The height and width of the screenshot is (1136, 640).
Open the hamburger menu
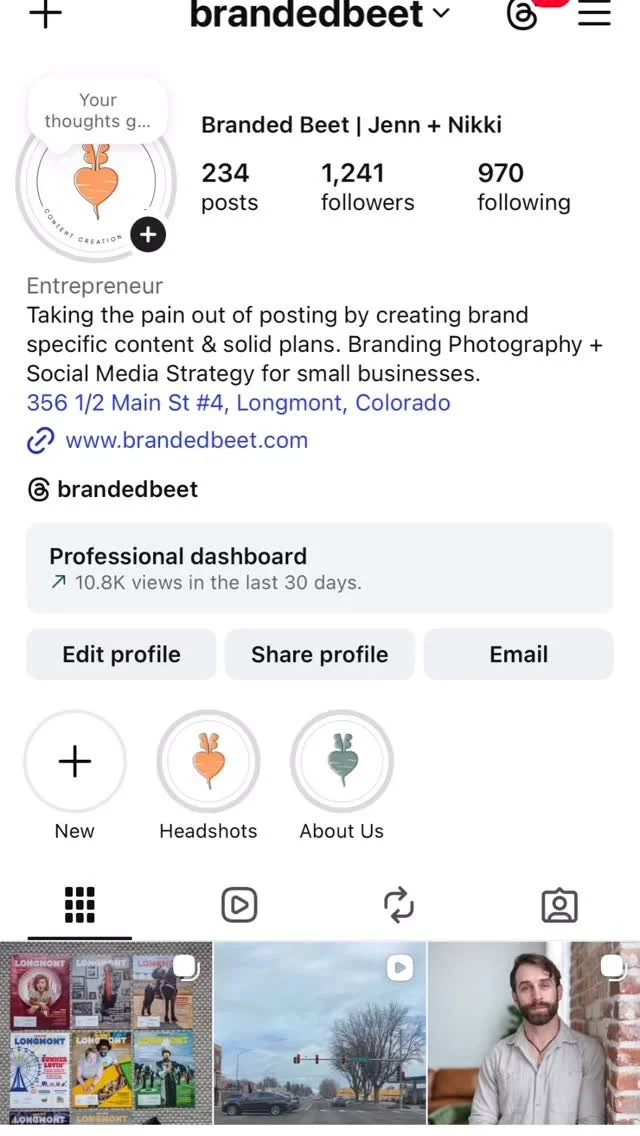pyautogui.click(x=594, y=14)
